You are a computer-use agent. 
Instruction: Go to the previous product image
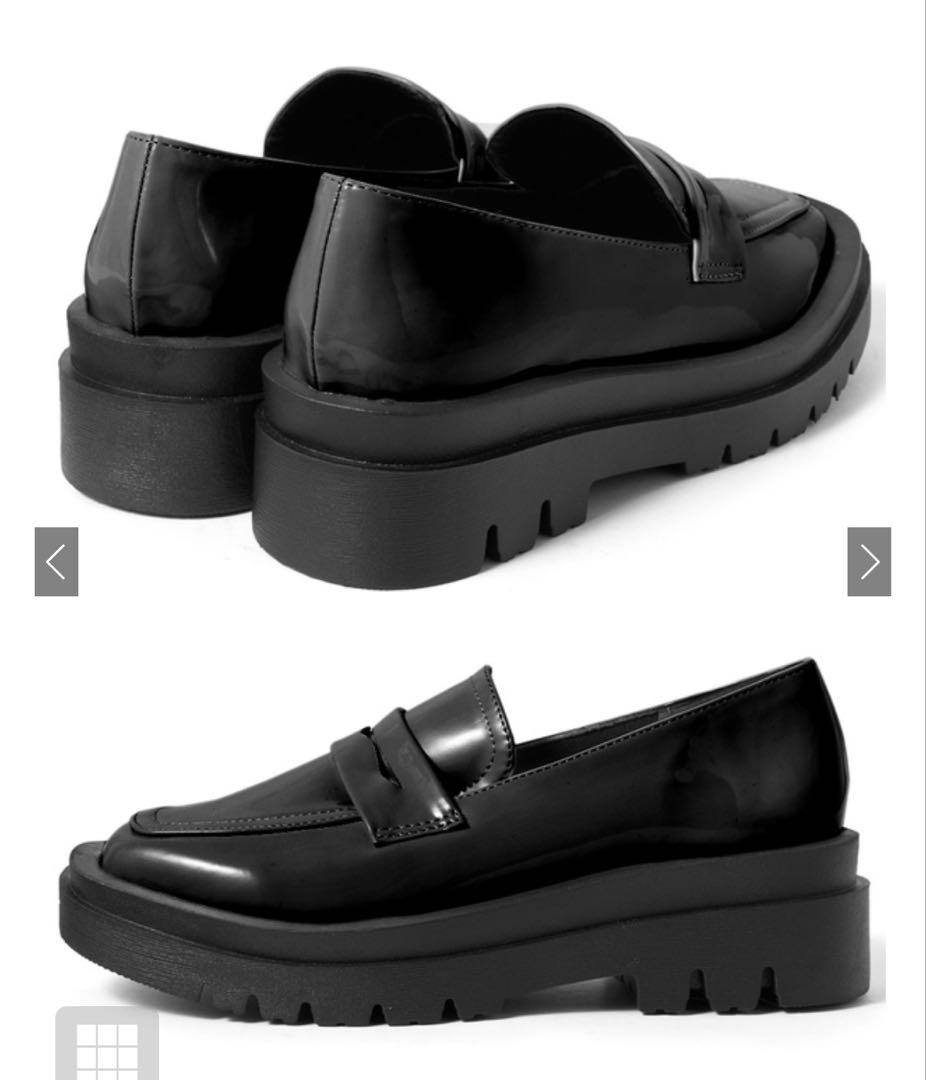tap(56, 561)
